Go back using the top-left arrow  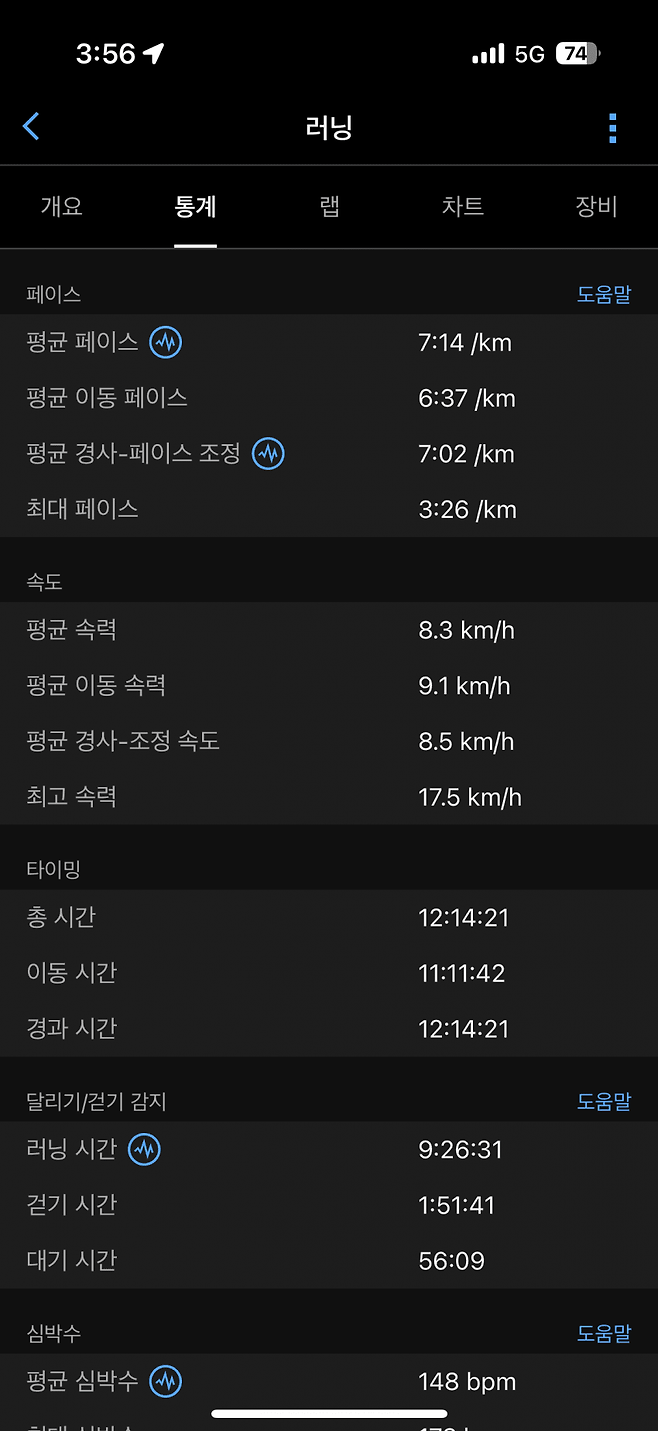coord(31,127)
